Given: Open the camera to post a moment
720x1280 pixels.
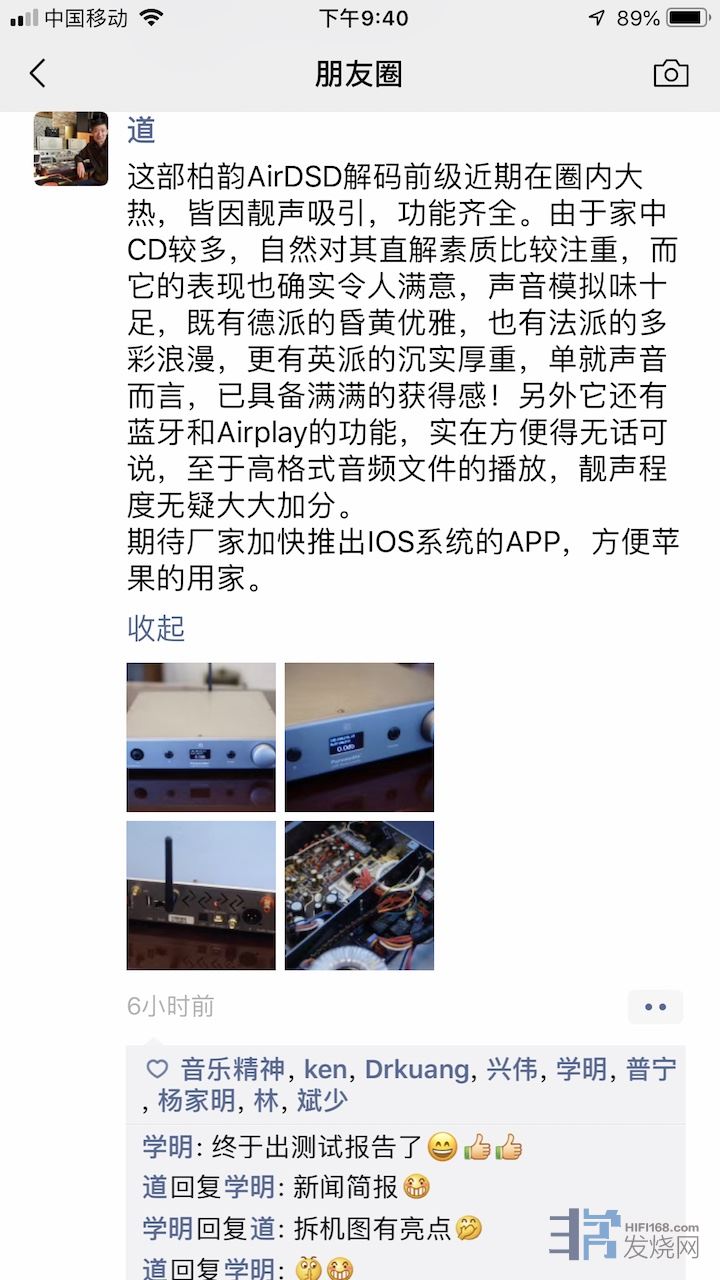Looking at the screenshot, I should [670, 73].
